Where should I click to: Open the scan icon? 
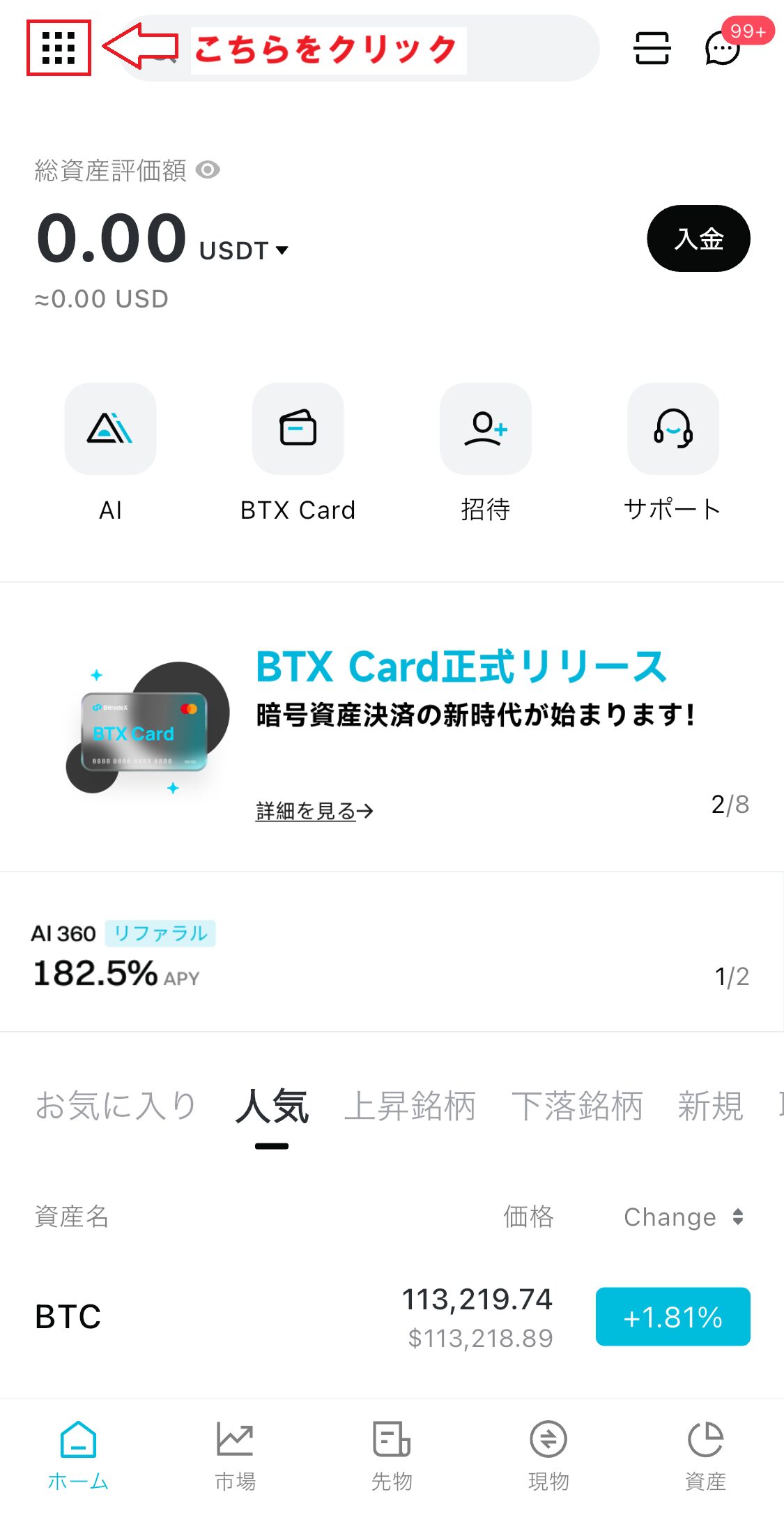pos(652,48)
